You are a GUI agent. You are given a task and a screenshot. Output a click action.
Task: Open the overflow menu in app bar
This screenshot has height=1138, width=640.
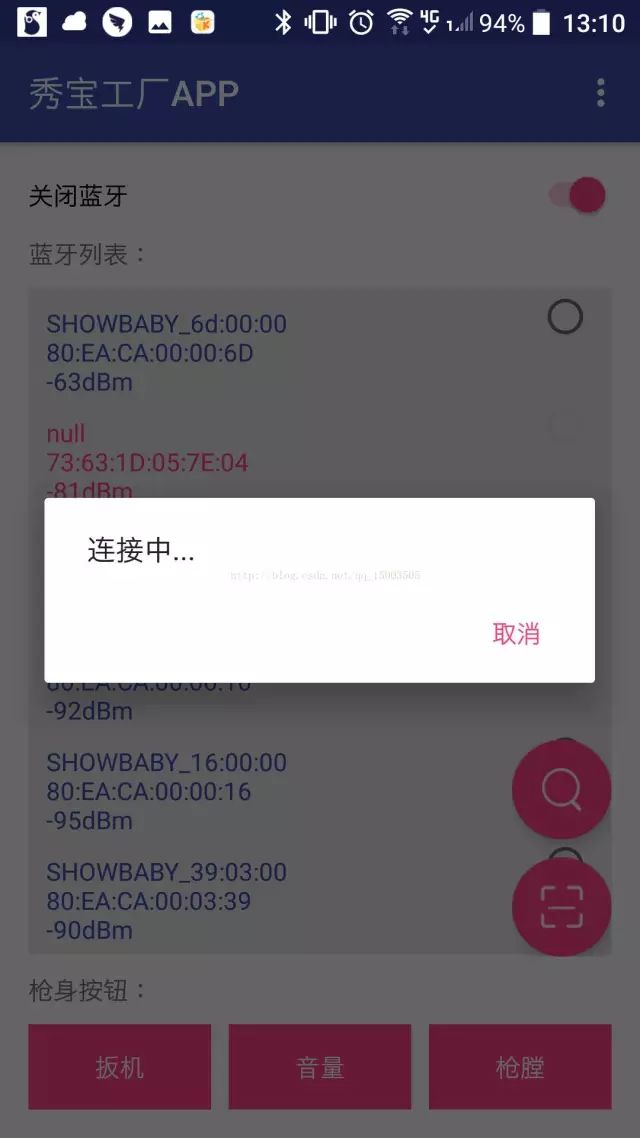click(600, 93)
